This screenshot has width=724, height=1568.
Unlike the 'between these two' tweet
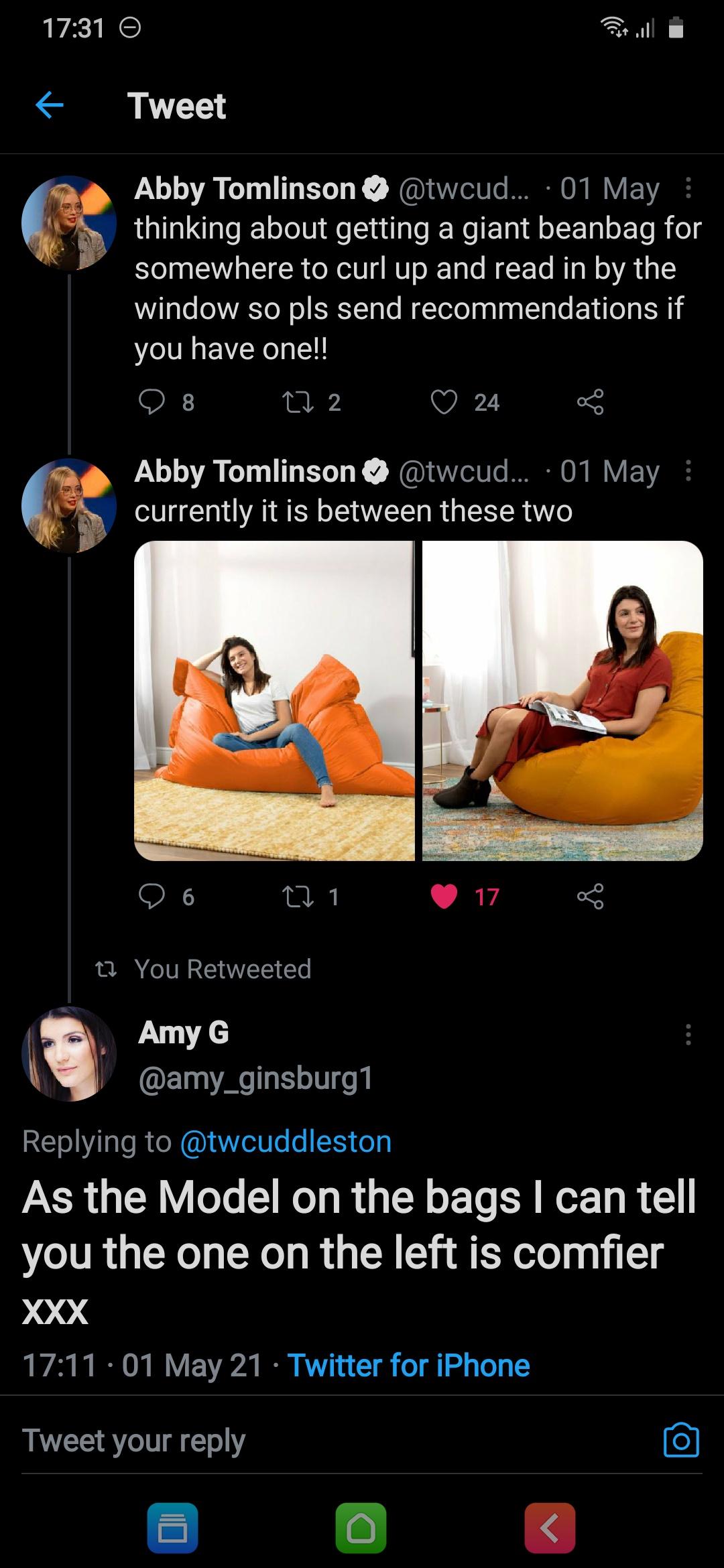click(x=444, y=897)
